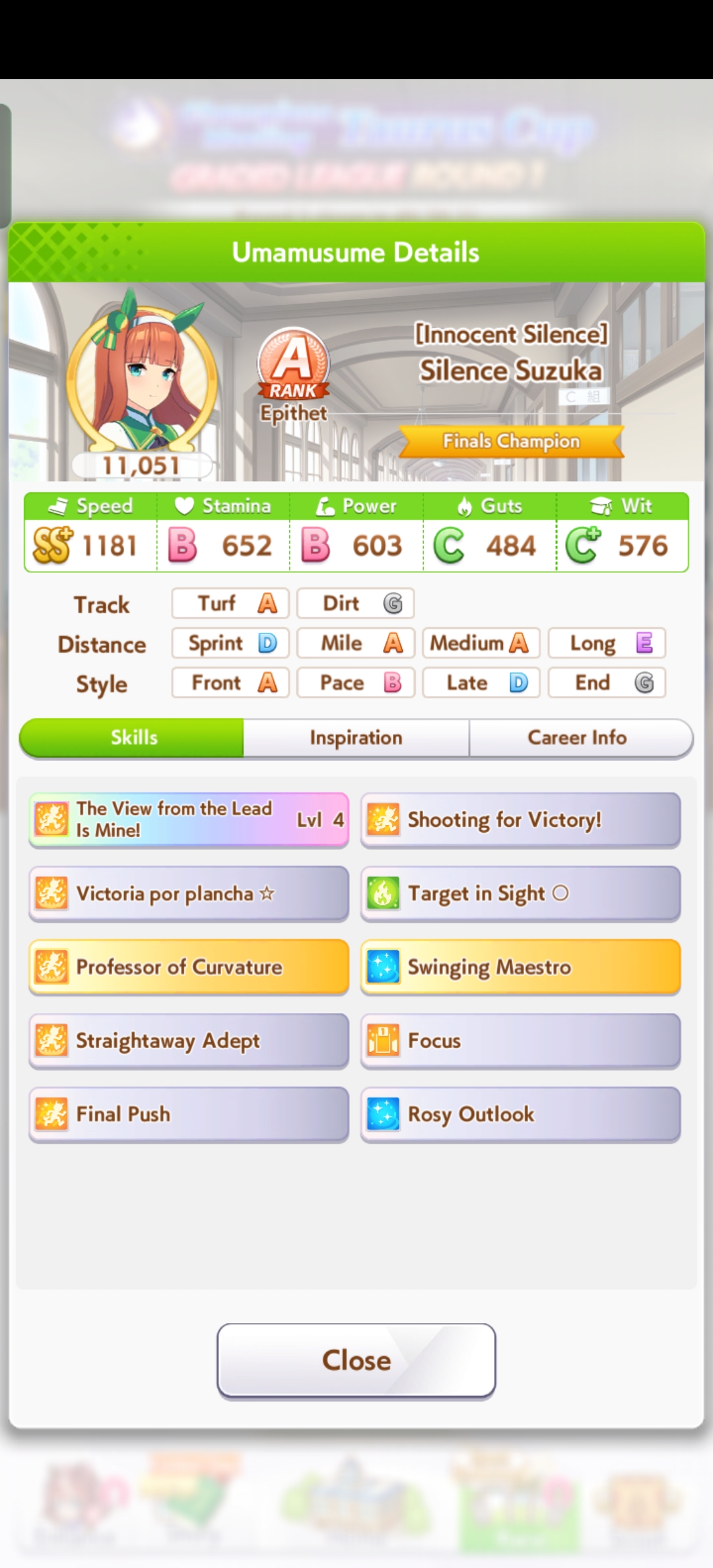Open the Focus skill details

520,1041
